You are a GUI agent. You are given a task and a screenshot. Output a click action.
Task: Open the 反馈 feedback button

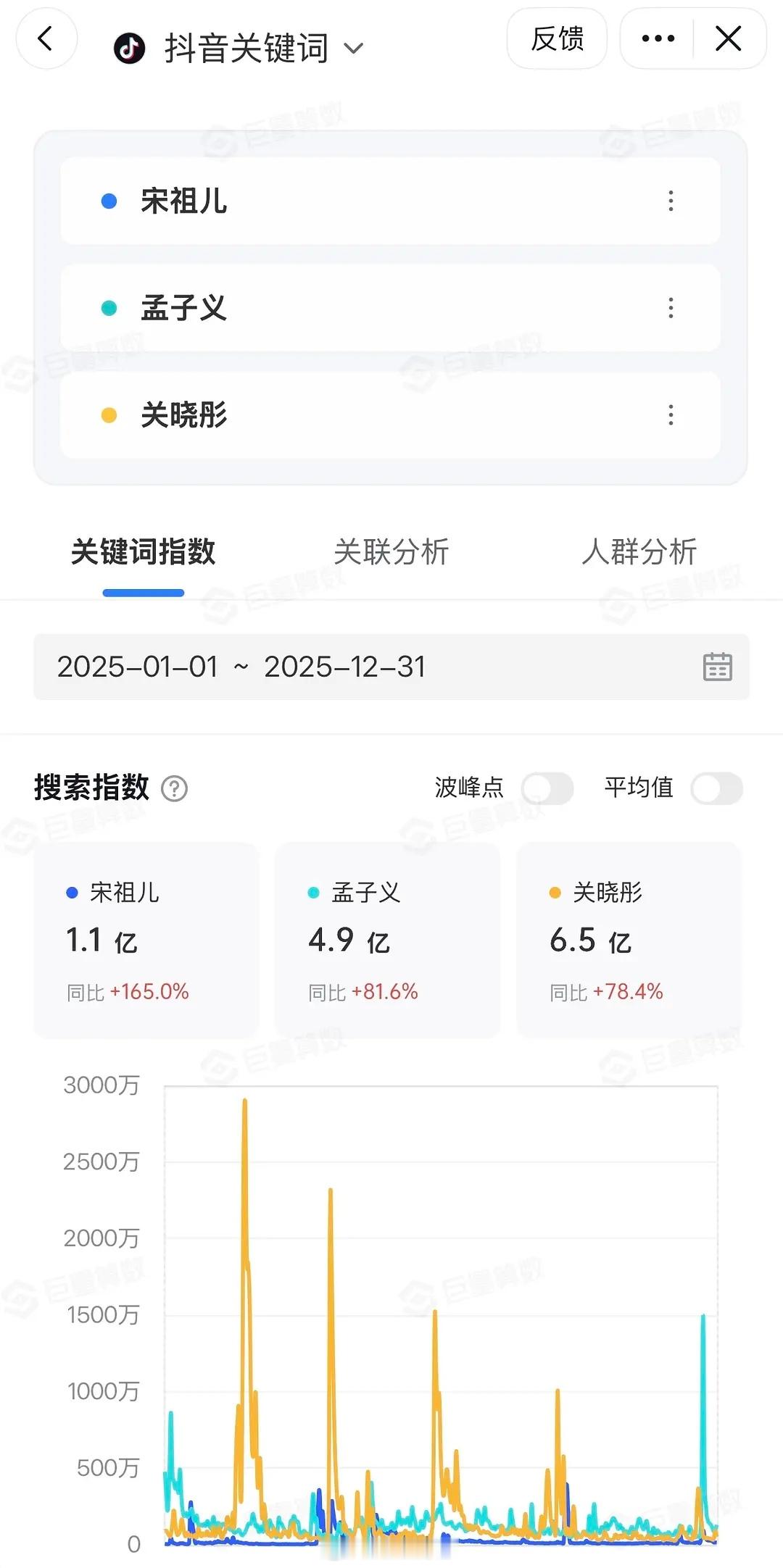click(557, 39)
